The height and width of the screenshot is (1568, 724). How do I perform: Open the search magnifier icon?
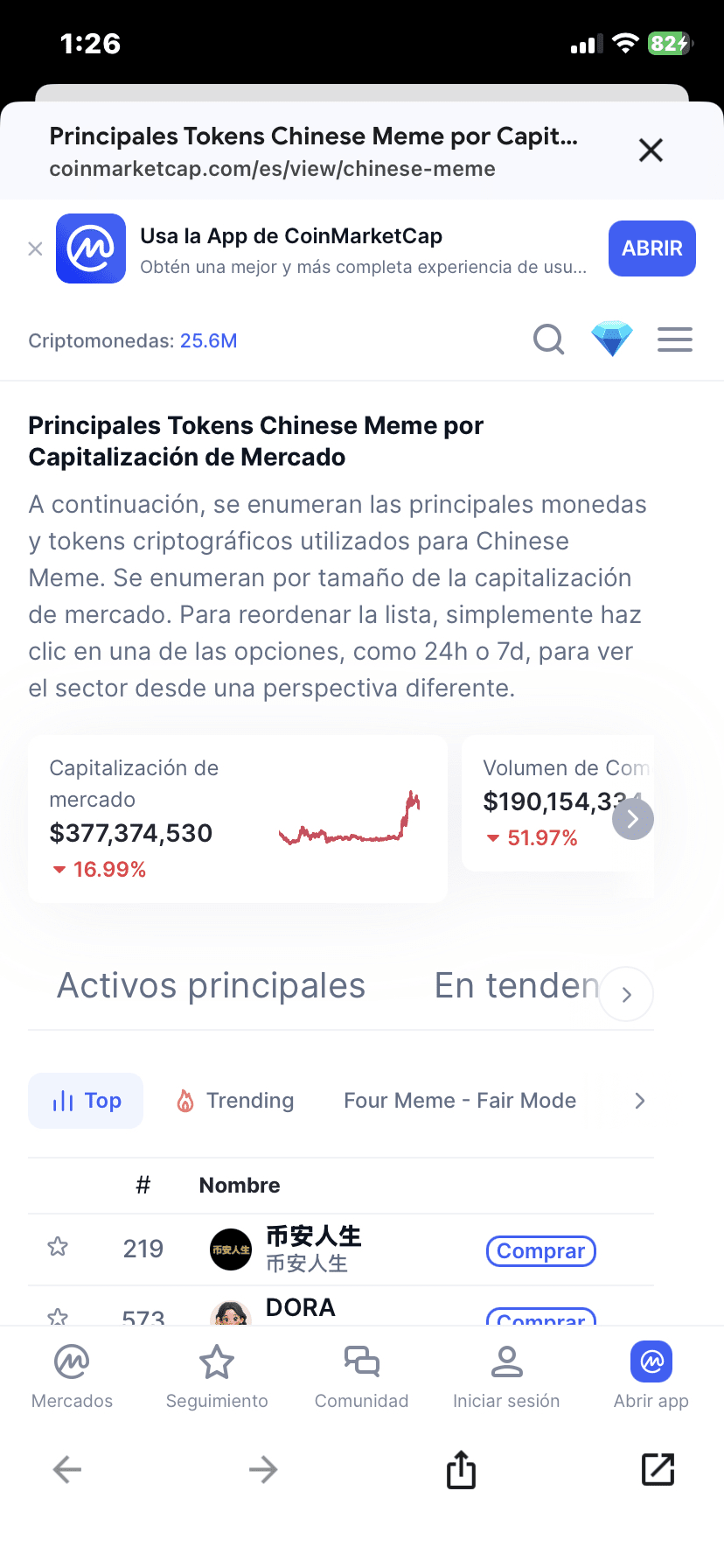tap(549, 339)
